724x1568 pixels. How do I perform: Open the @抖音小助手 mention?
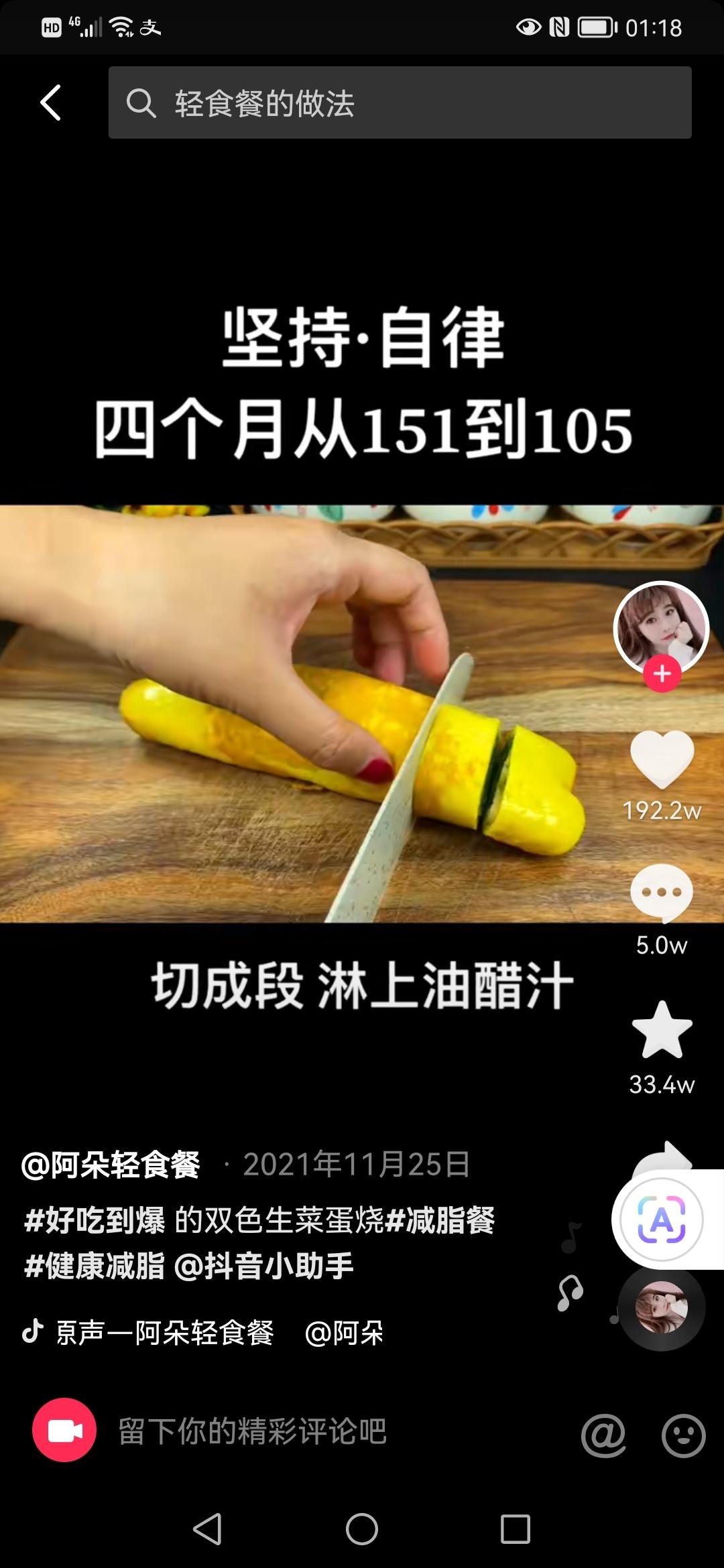[263, 1266]
